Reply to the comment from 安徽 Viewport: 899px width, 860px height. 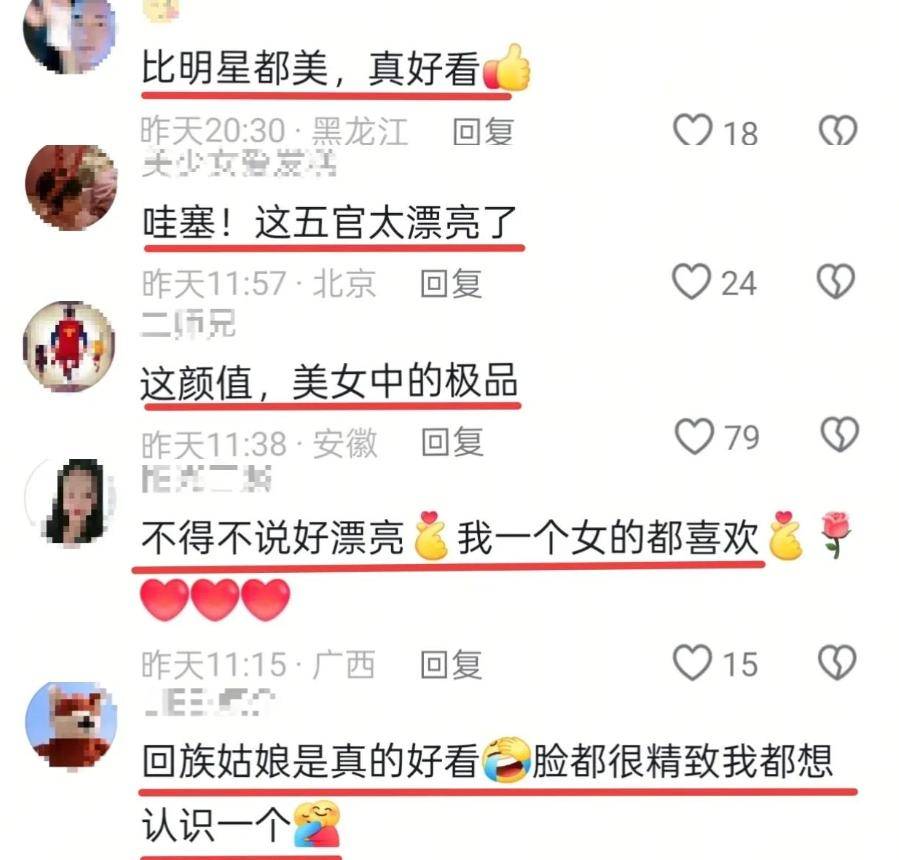[451, 441]
